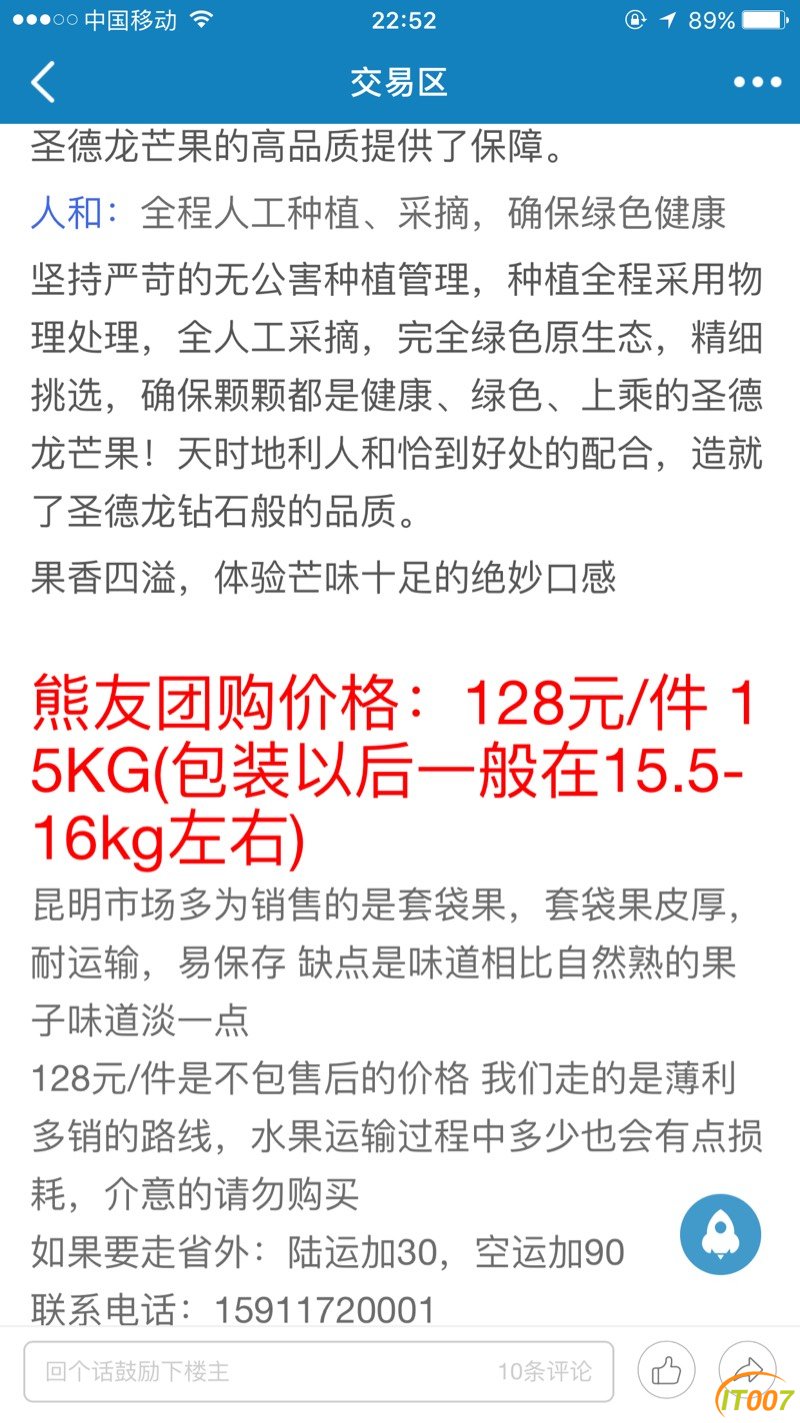Go back from 交易区 page
The height and width of the screenshot is (1423, 800).
click(43, 82)
